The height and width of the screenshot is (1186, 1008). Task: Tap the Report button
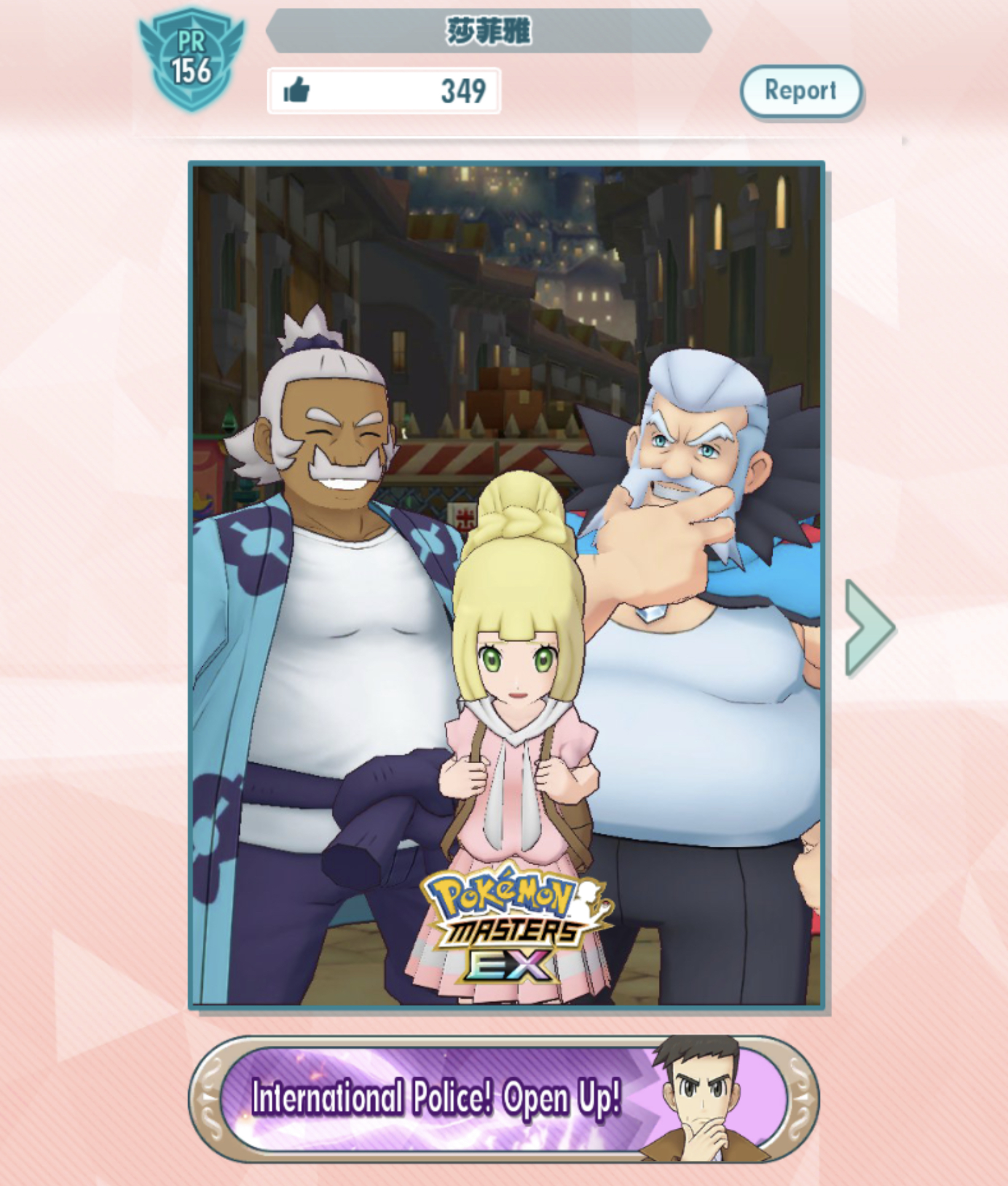800,91
